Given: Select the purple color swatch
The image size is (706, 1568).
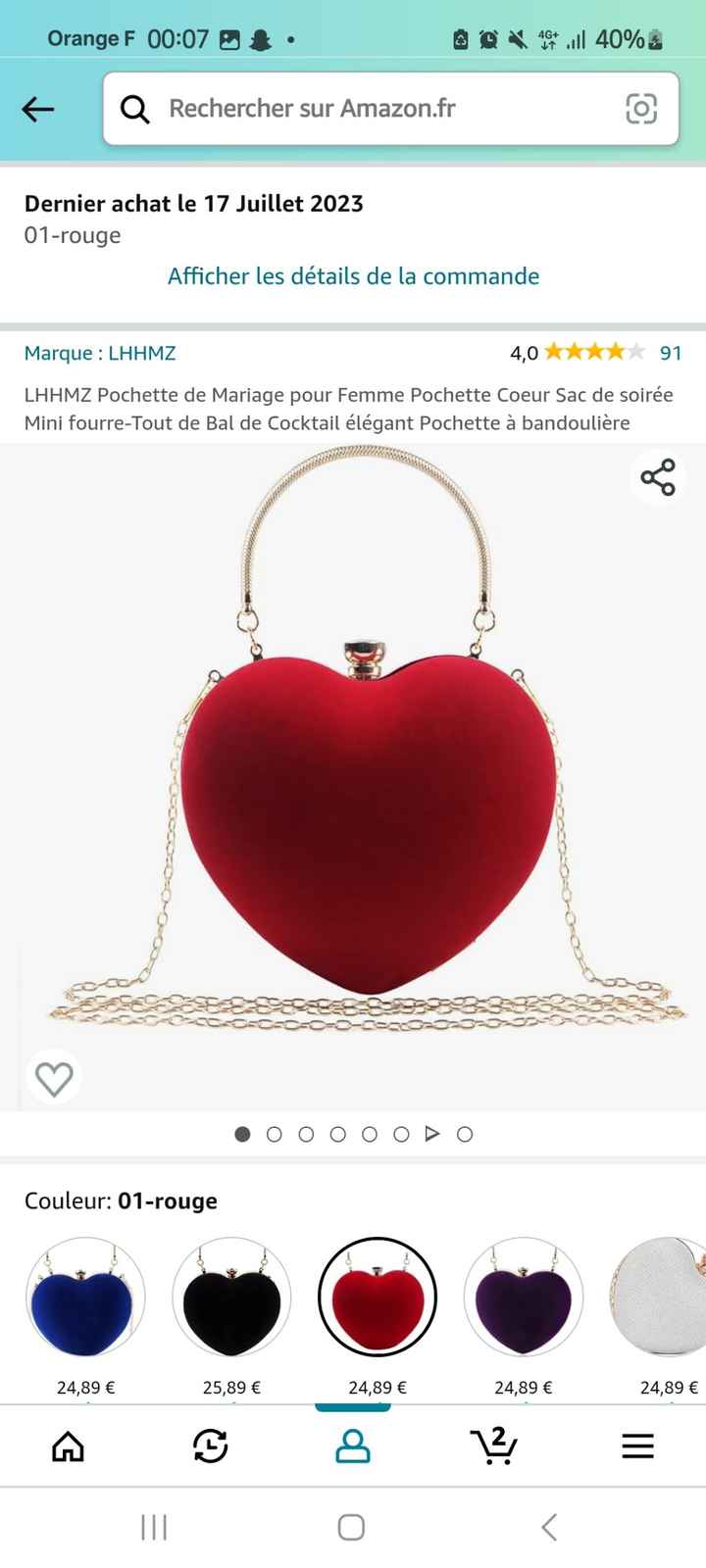Looking at the screenshot, I should click(523, 1298).
